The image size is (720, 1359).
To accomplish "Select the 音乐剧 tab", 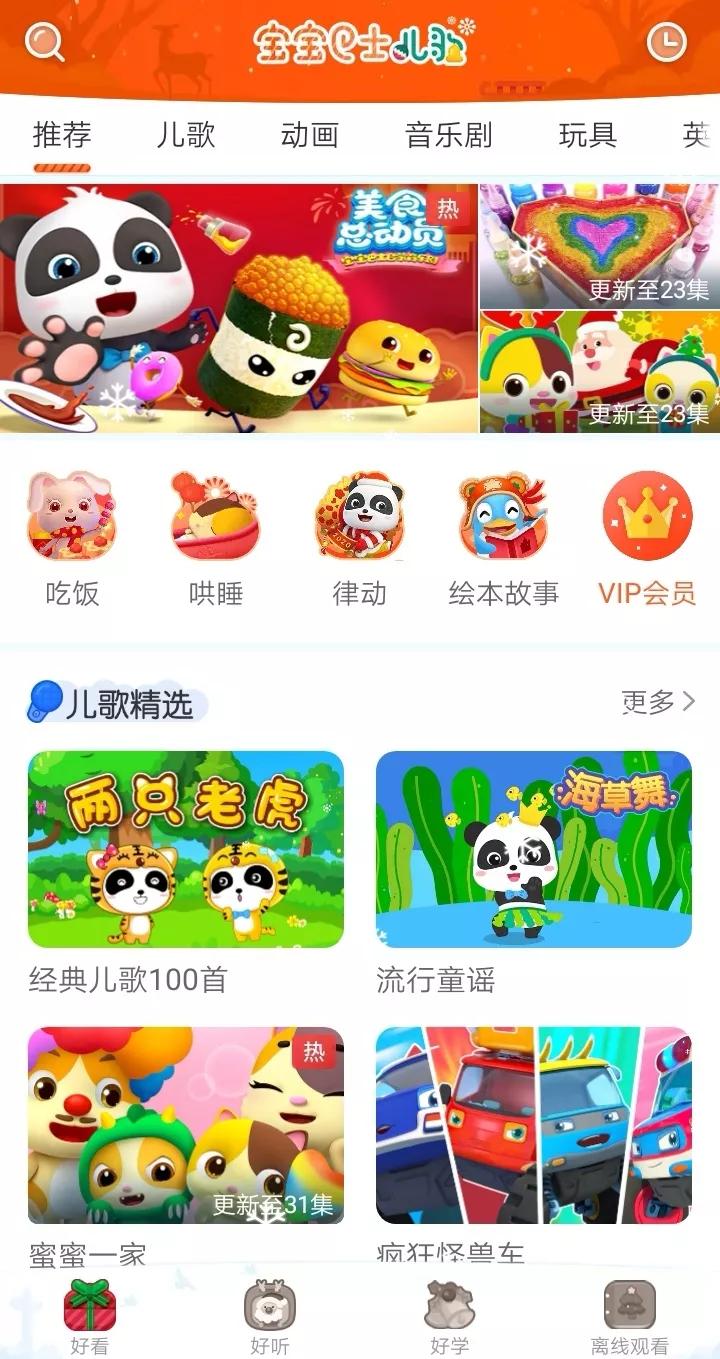I will coord(448,135).
